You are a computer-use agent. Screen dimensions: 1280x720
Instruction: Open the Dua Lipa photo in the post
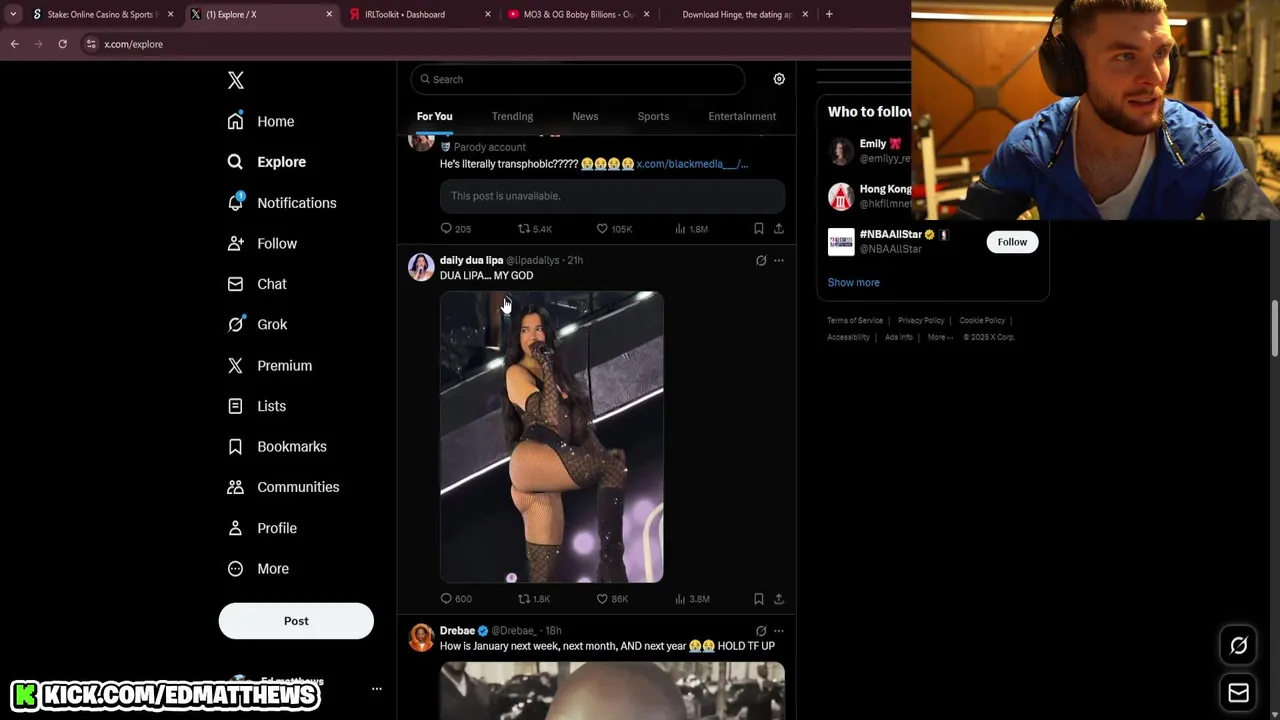(x=551, y=437)
